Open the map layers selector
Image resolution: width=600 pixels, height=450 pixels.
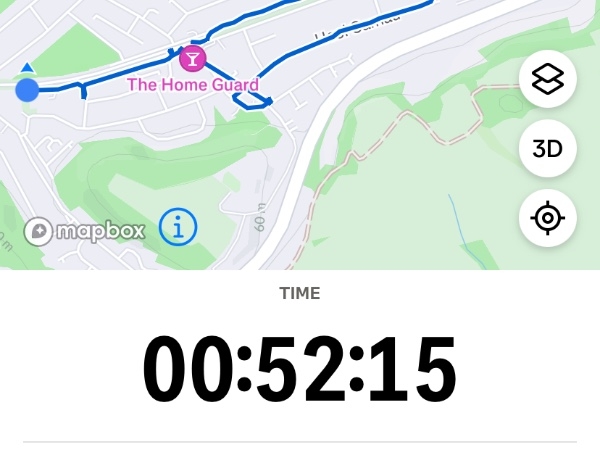(x=548, y=80)
